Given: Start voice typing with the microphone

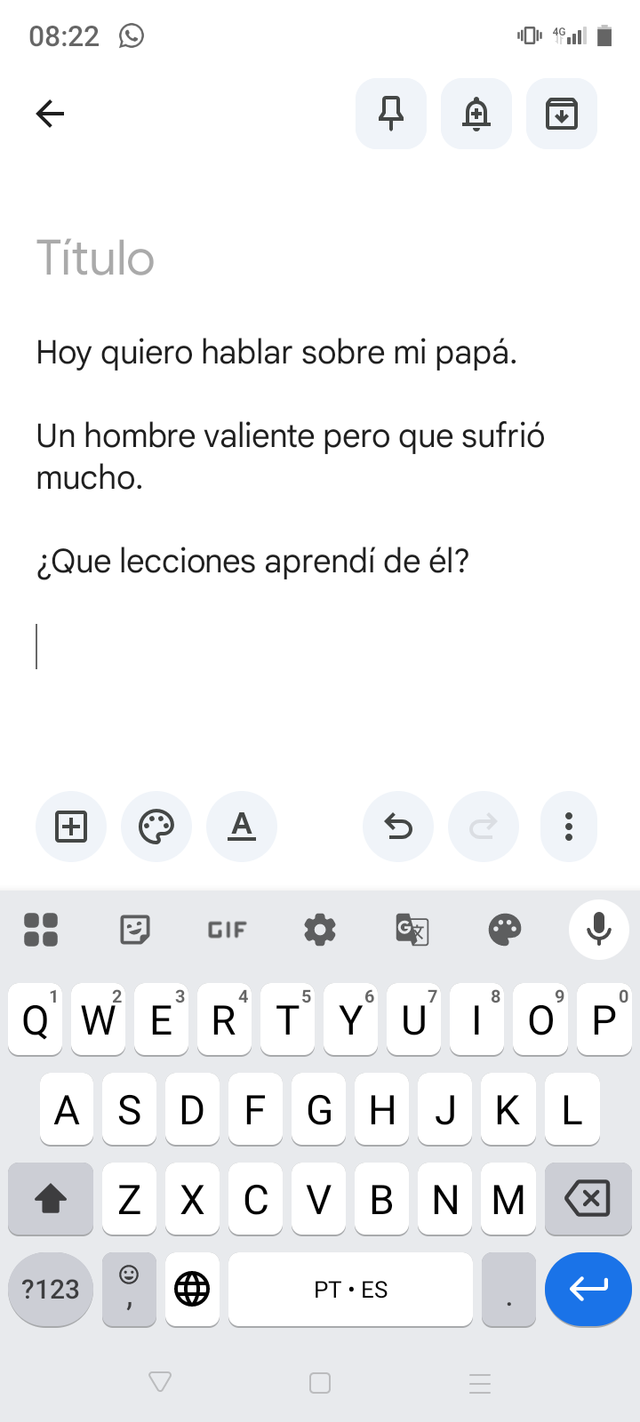Looking at the screenshot, I should tap(598, 929).
